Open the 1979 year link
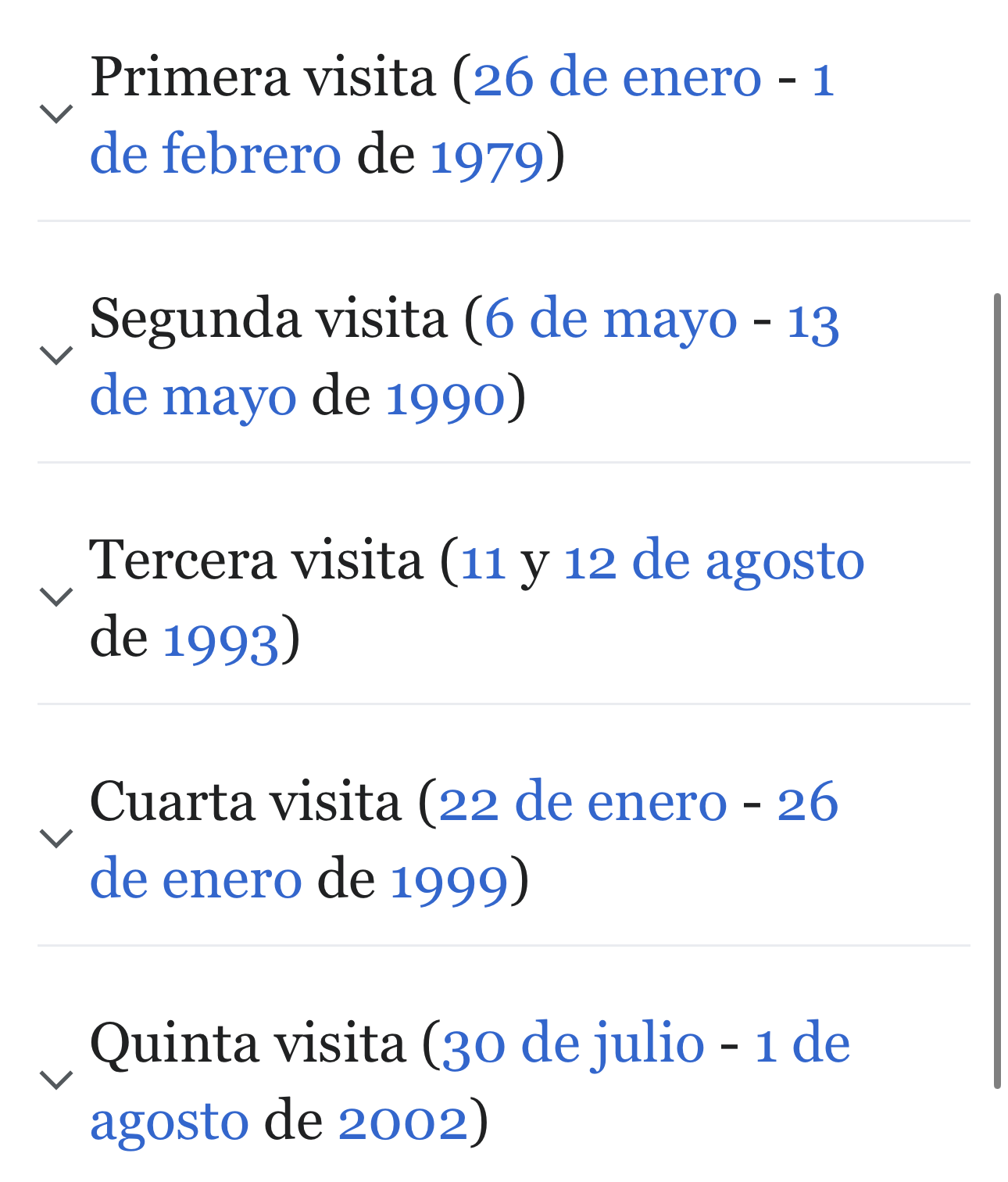1008x1182 pixels. (486, 156)
